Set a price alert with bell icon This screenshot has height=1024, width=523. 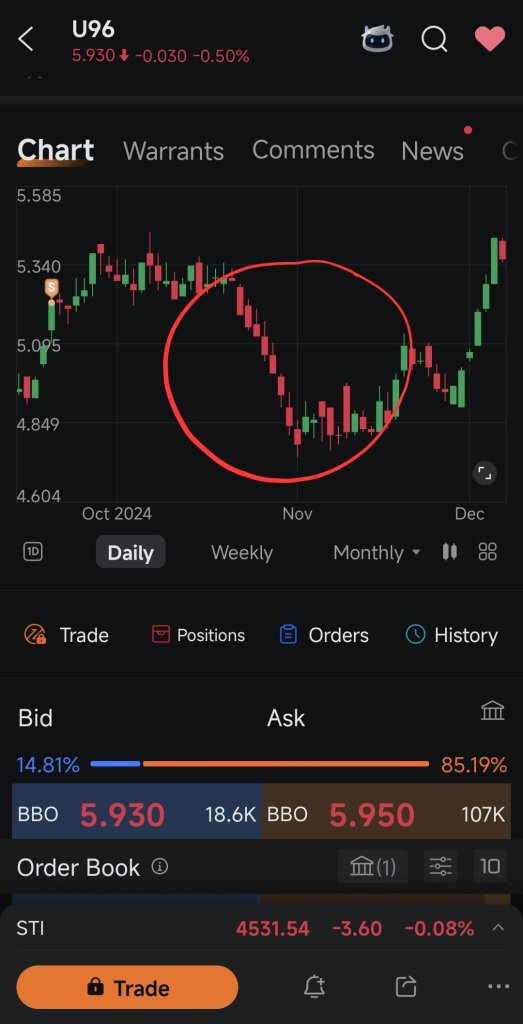pos(315,987)
